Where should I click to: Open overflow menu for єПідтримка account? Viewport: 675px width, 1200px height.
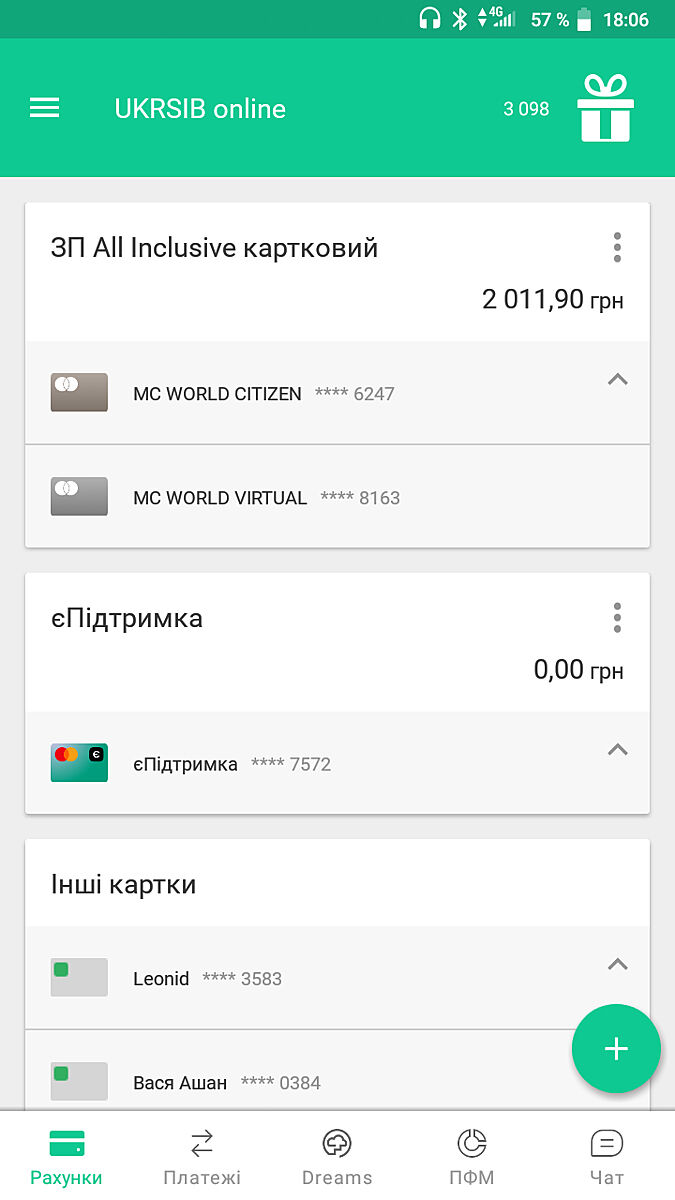click(617, 617)
